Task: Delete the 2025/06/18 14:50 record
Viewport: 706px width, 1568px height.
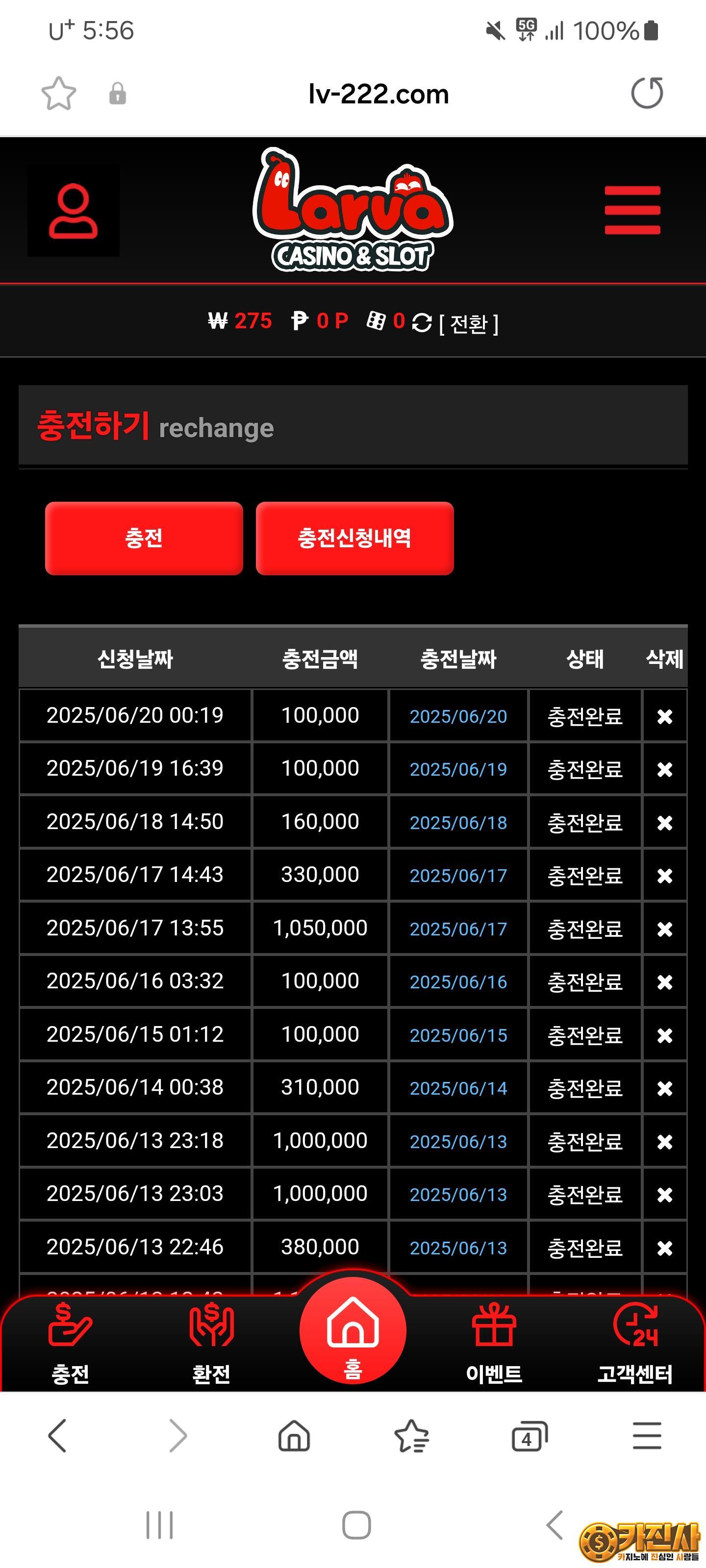Action: coord(665,822)
